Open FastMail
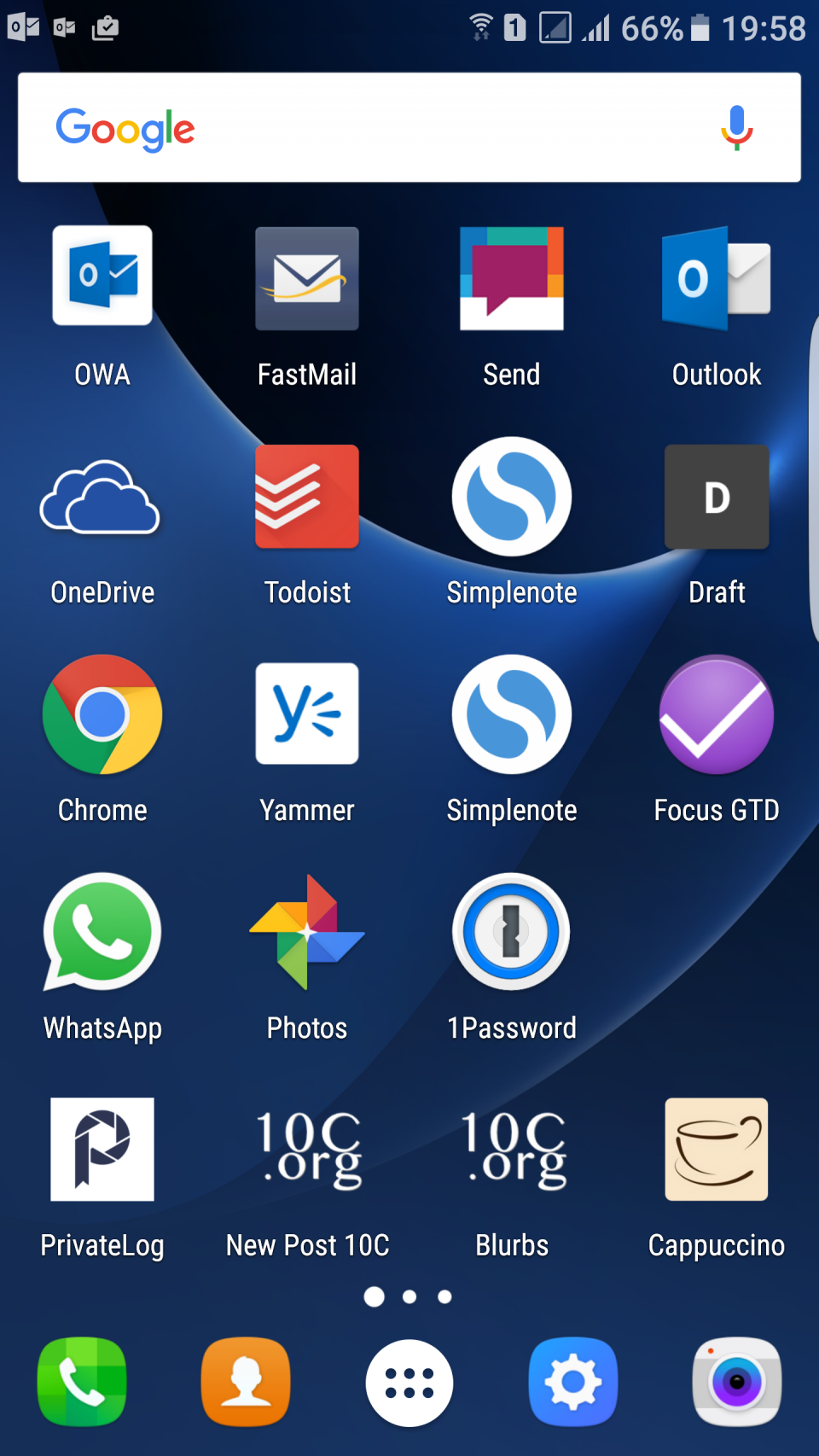The width and height of the screenshot is (819, 1456). [307, 279]
